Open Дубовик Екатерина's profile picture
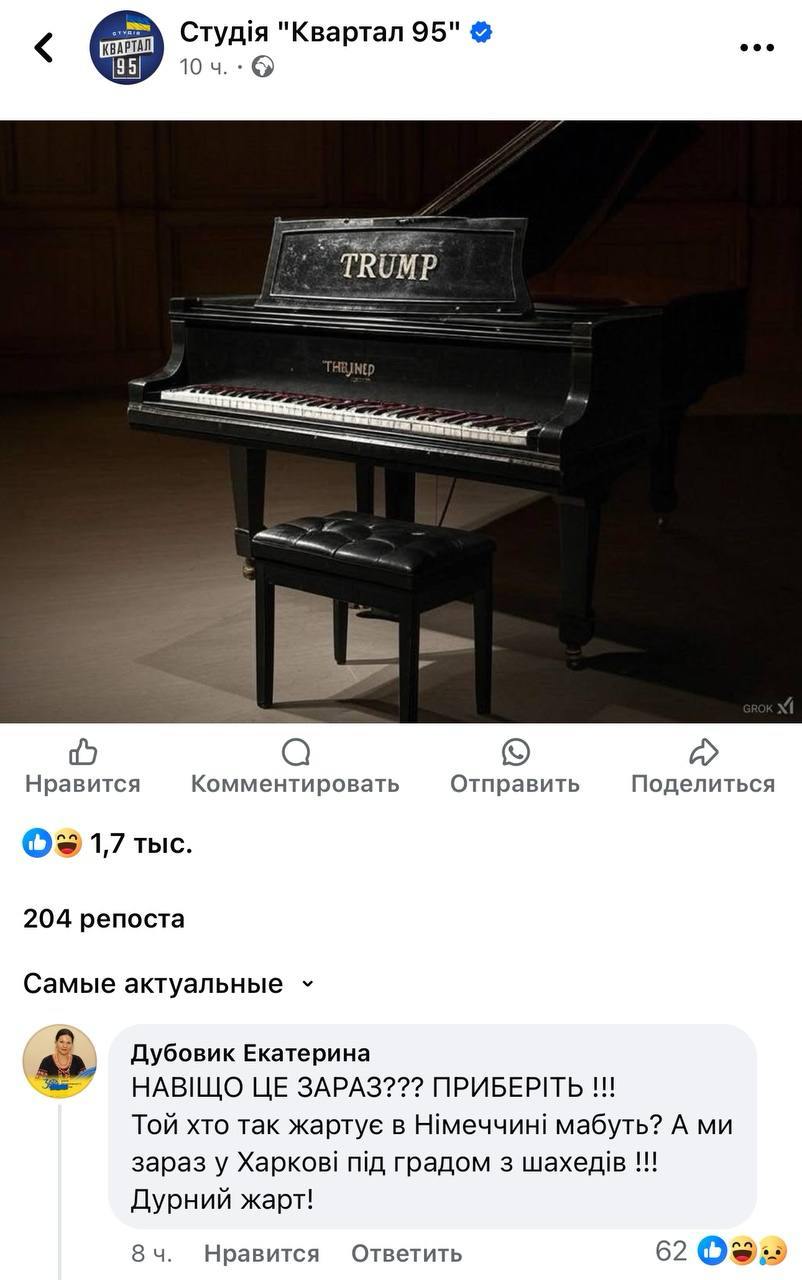This screenshot has width=802, height=1280. coord(60,1062)
